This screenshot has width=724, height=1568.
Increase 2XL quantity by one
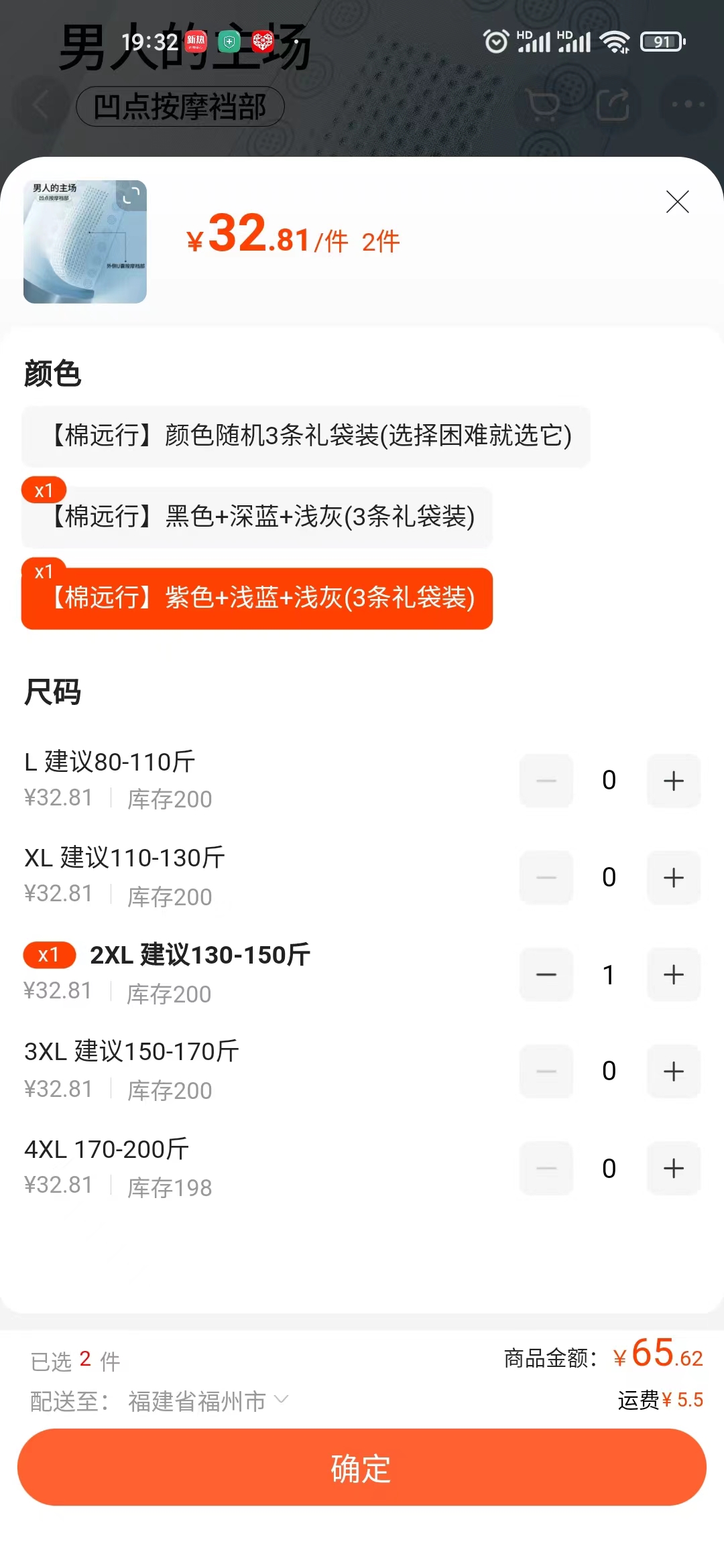[x=673, y=975]
